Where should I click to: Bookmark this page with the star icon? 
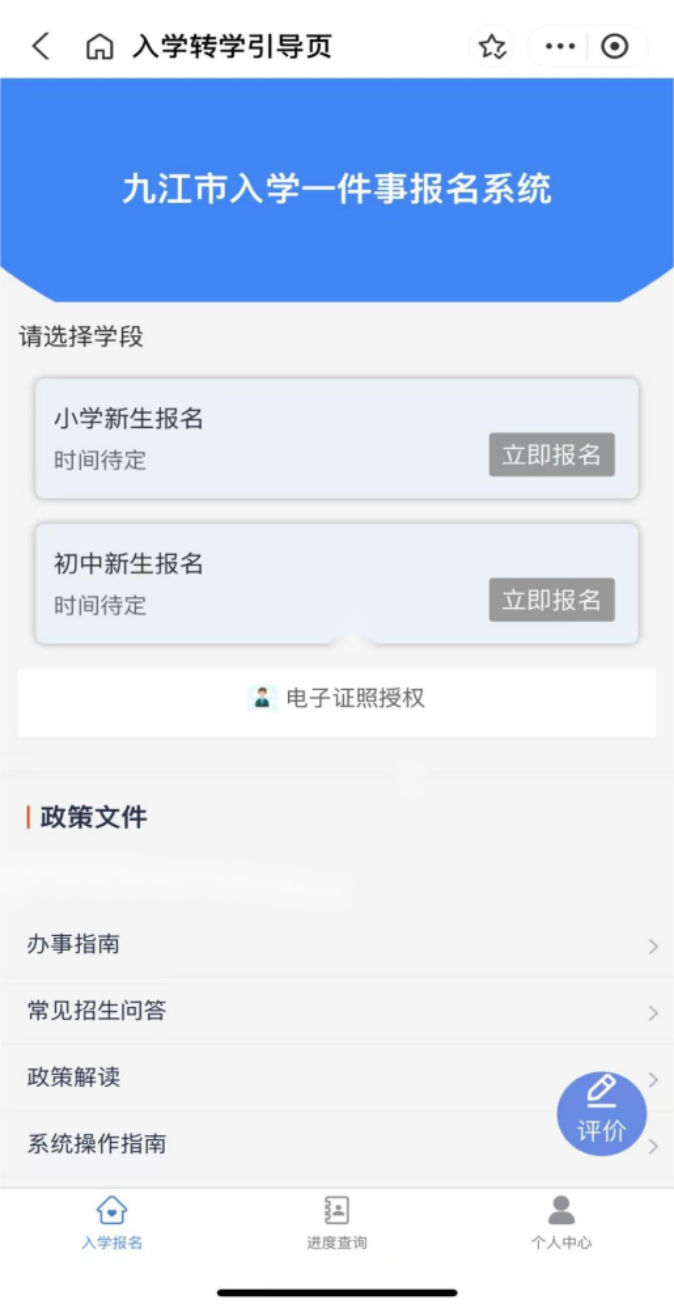tap(492, 47)
